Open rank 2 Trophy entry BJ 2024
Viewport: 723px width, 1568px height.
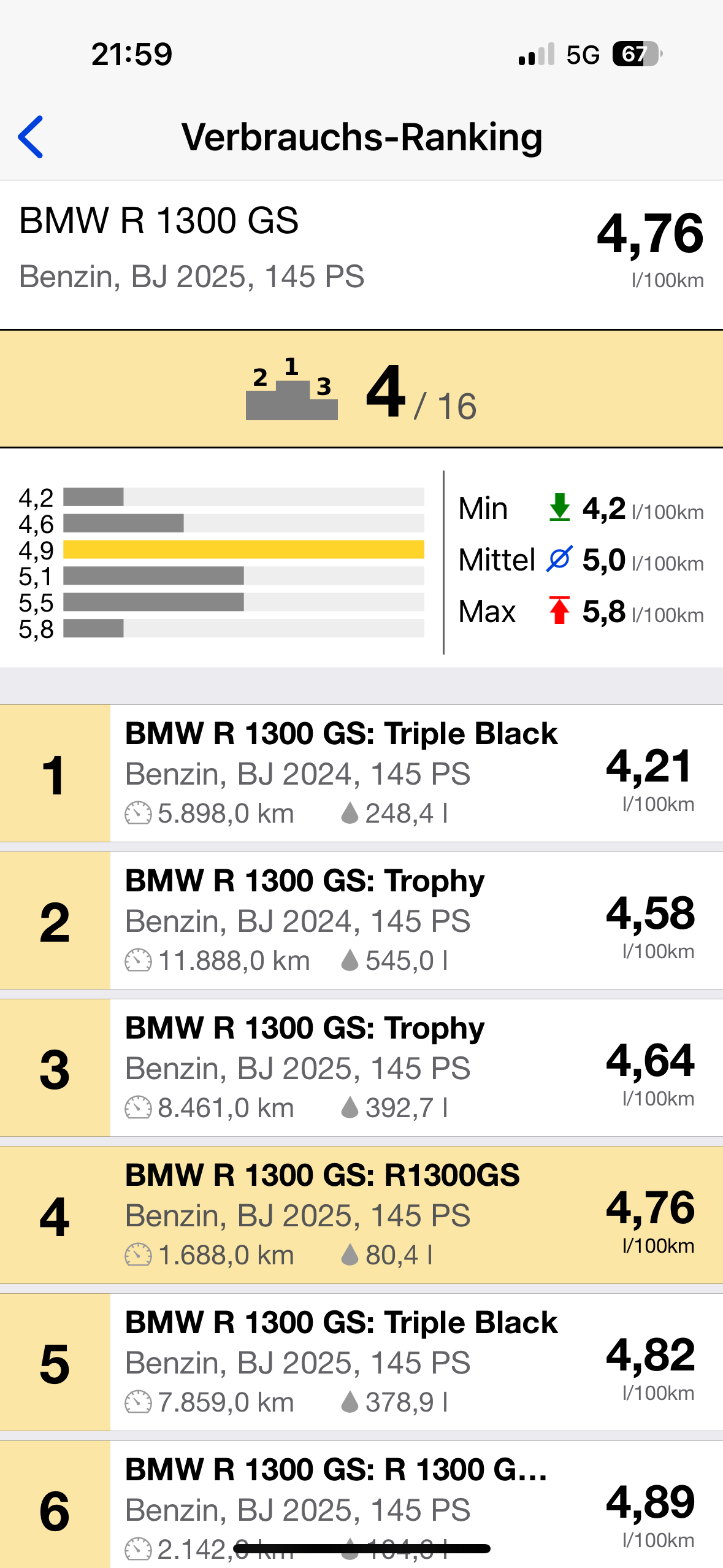point(361,920)
